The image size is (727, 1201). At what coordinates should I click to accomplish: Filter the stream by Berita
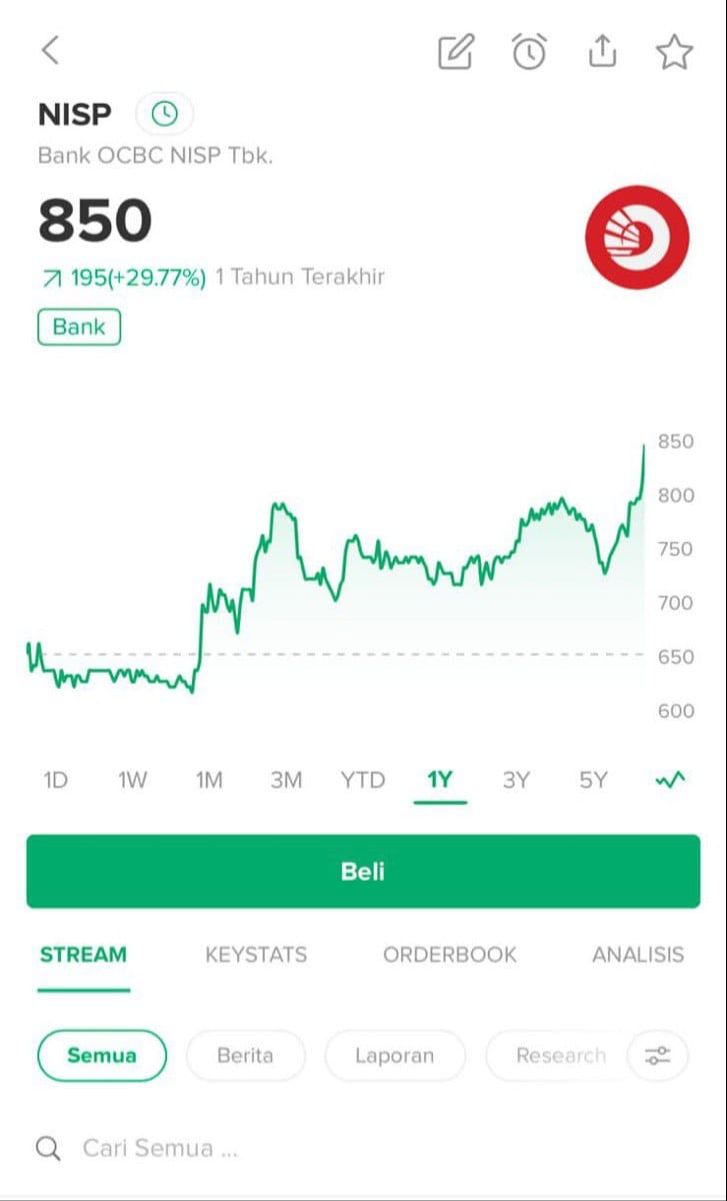pyautogui.click(x=245, y=1055)
